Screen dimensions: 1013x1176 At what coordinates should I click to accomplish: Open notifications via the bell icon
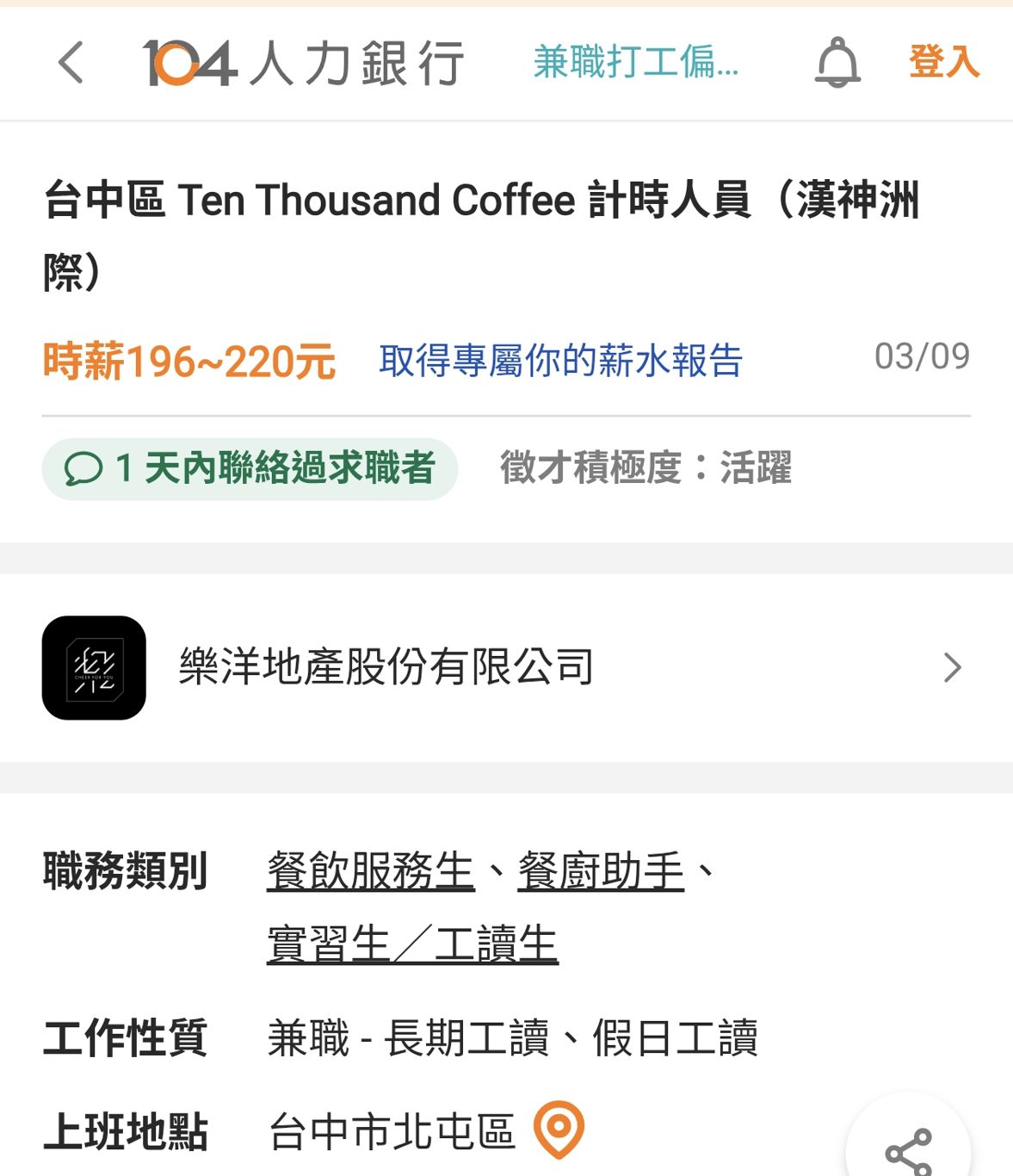point(838,63)
